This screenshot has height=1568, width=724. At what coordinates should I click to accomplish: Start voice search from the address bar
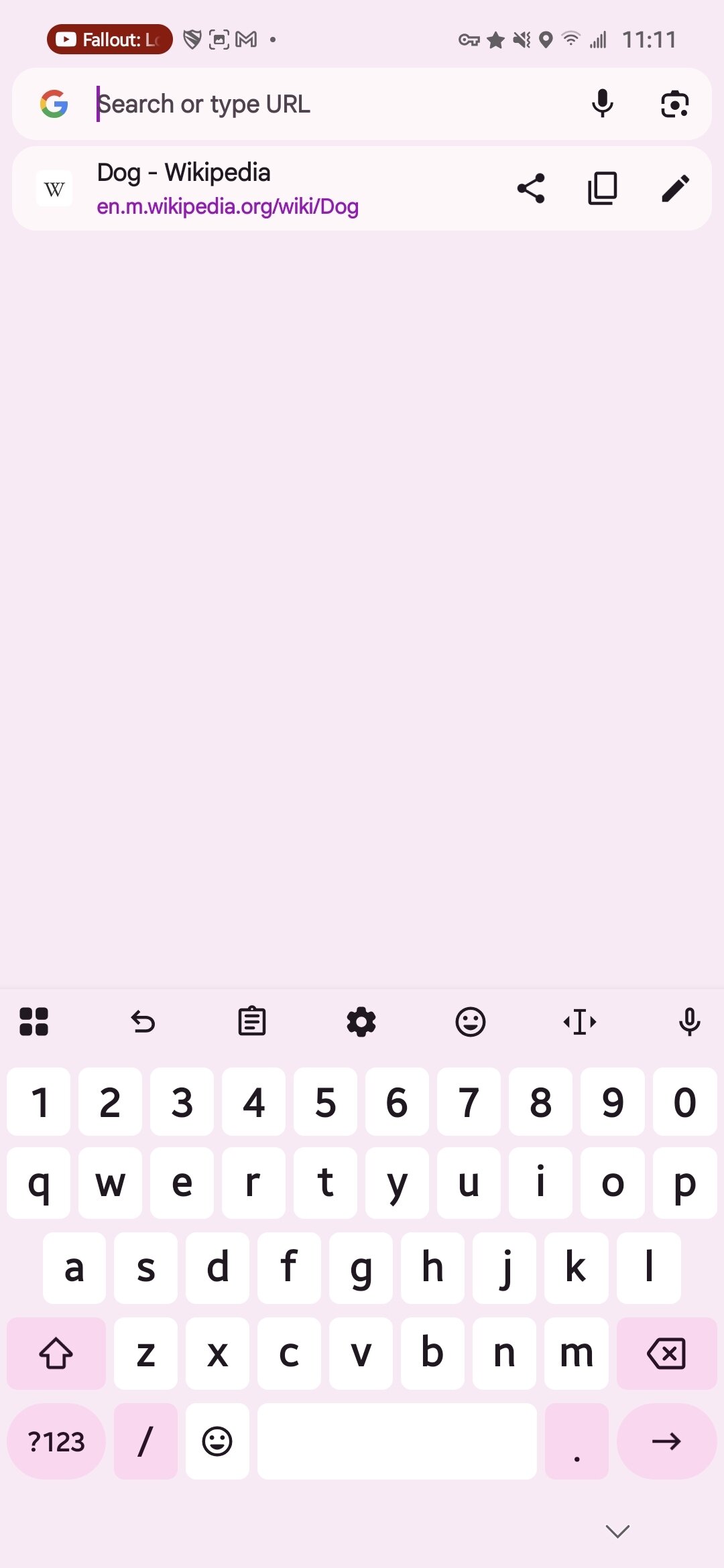point(603,105)
